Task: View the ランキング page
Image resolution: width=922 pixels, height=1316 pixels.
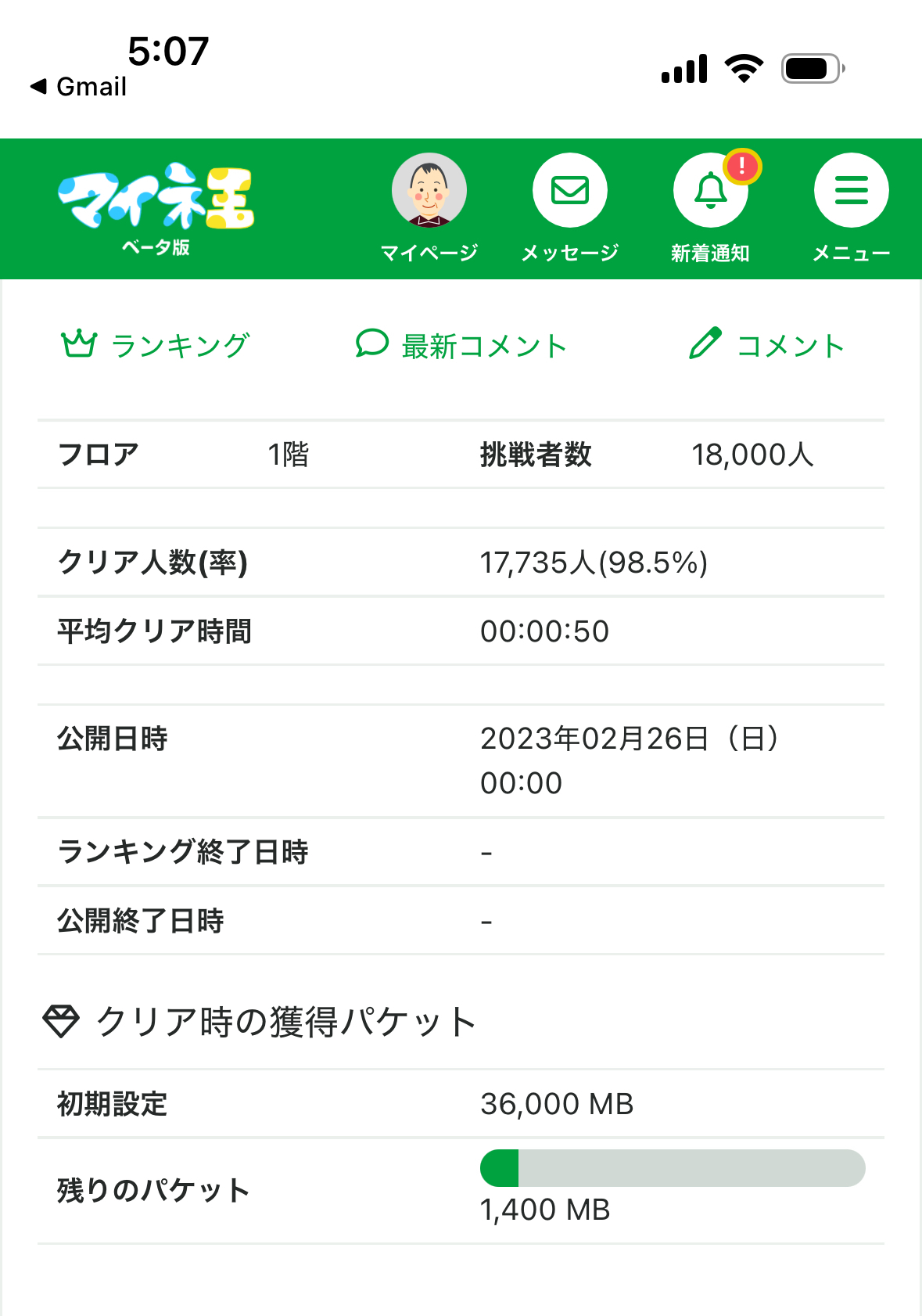Action: pyautogui.click(x=156, y=345)
